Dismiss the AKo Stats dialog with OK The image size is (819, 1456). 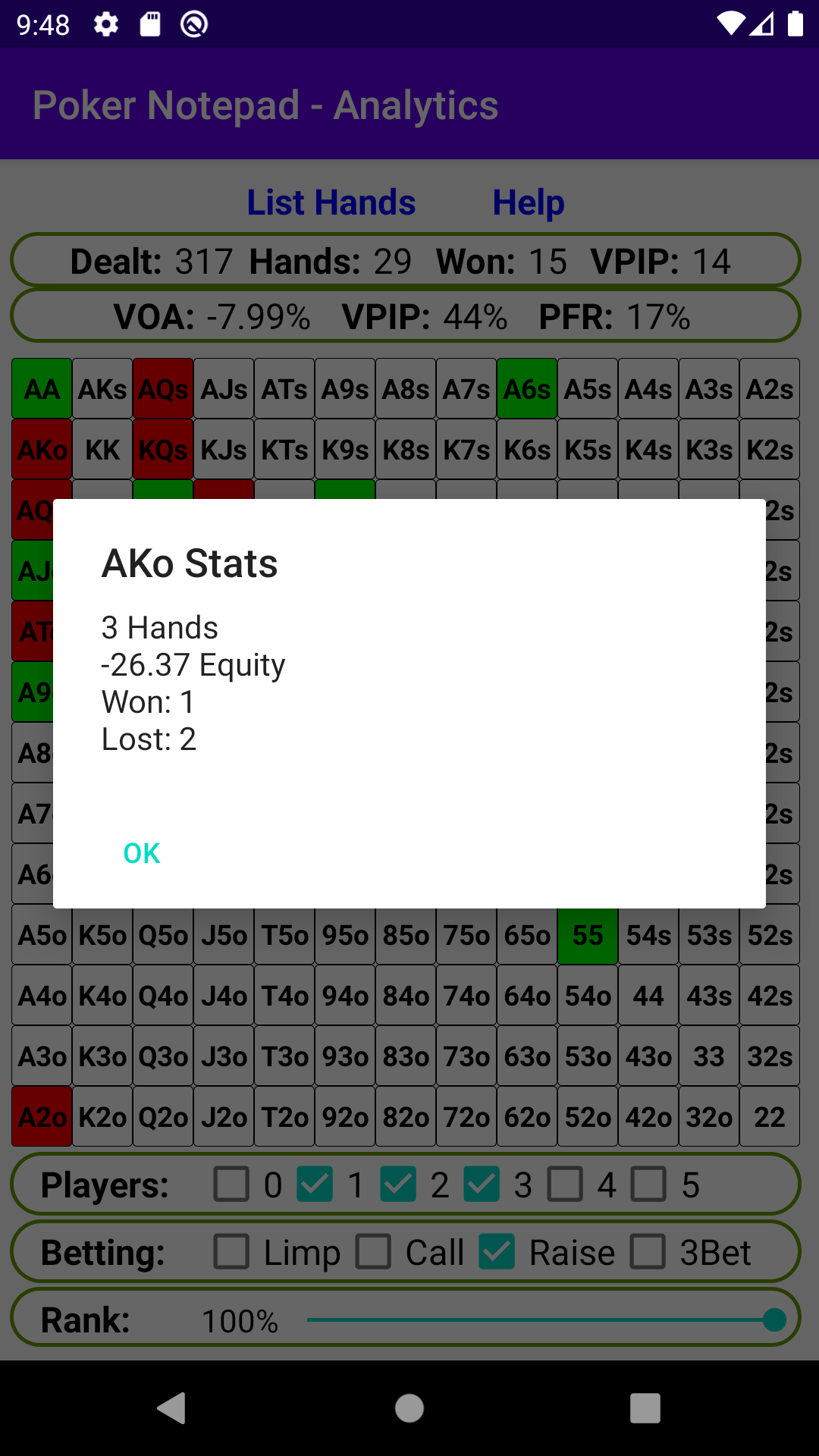pyautogui.click(x=142, y=853)
